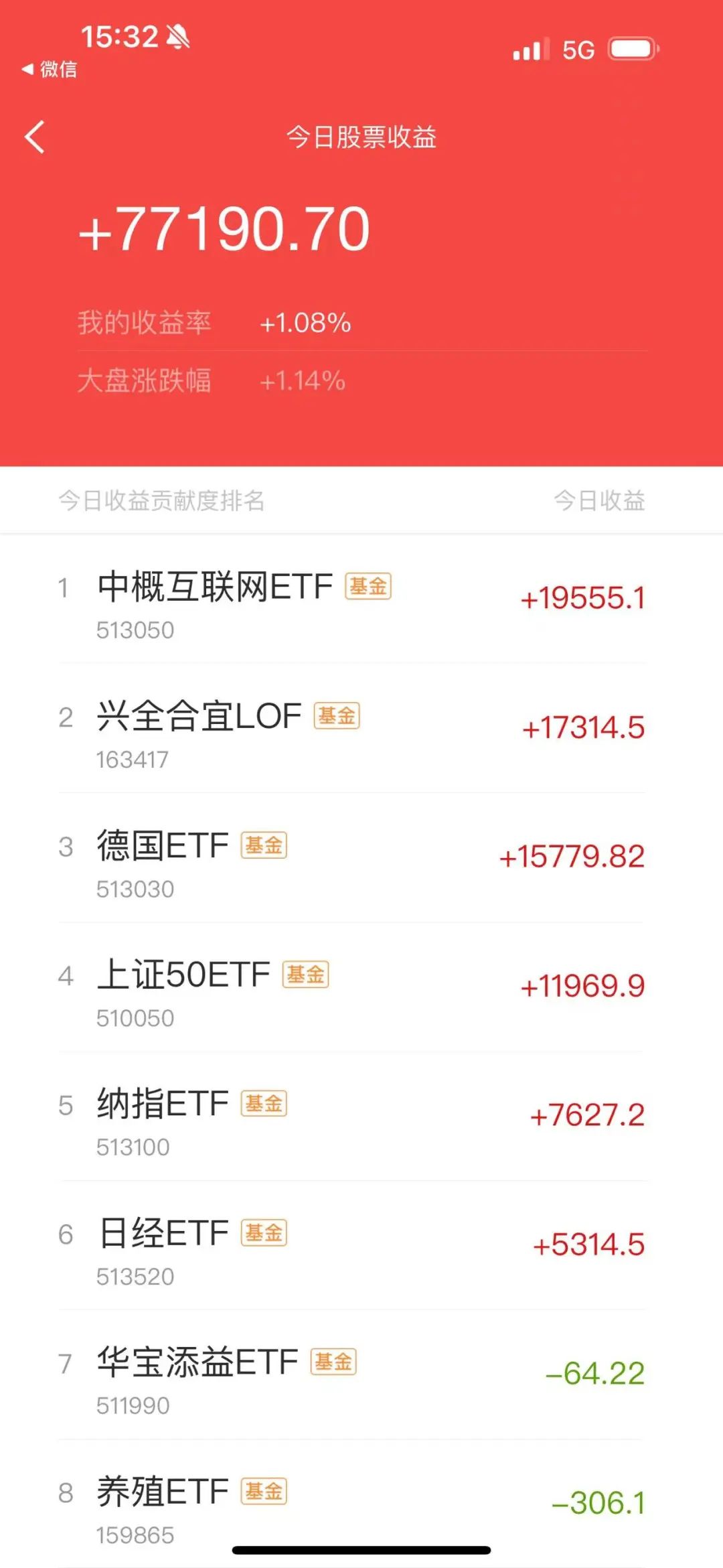This screenshot has height=1568, width=723.
Task: Go back from 今日股票收益 page
Action: [x=35, y=137]
